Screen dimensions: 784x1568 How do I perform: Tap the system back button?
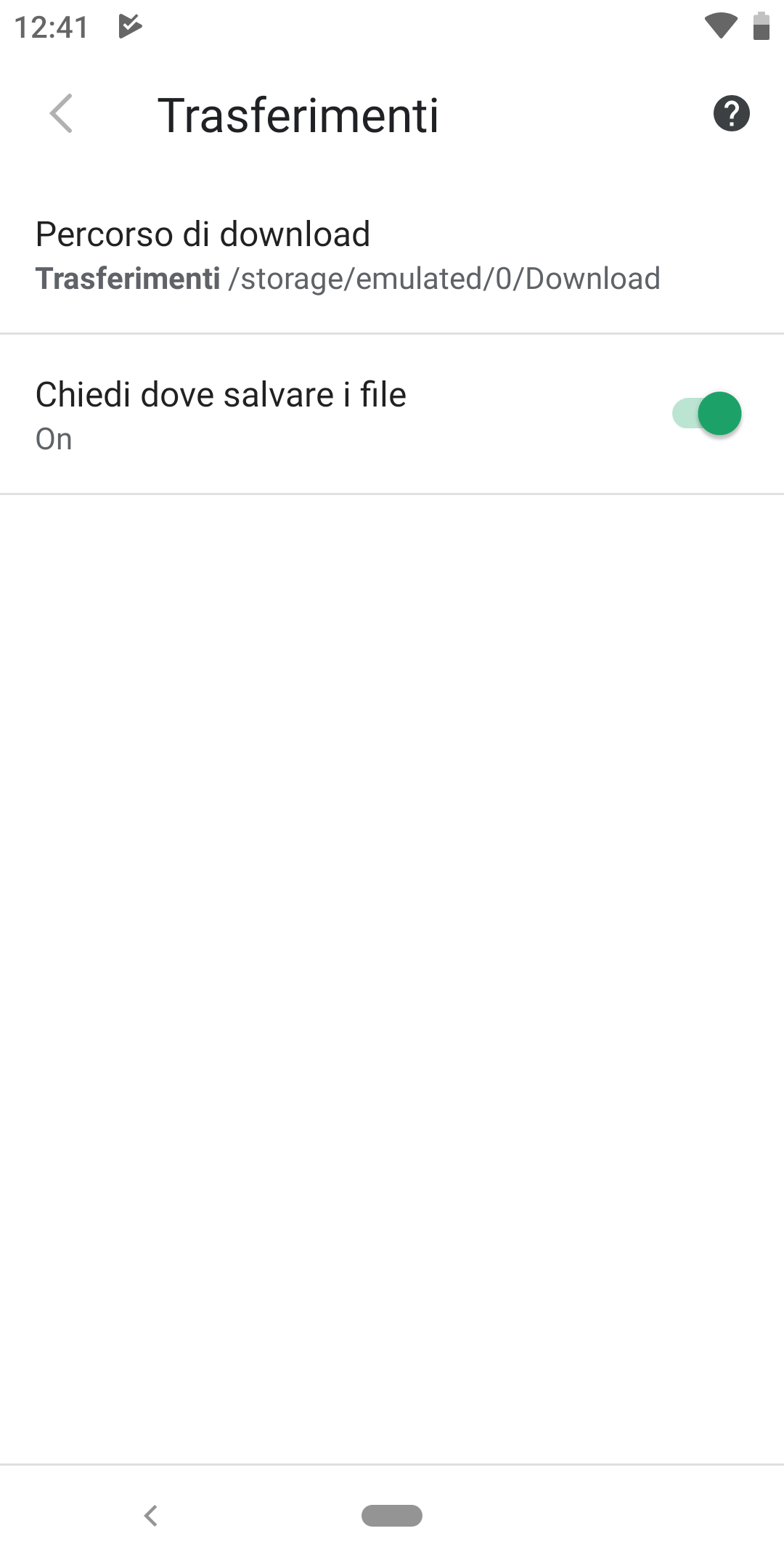click(x=151, y=1515)
